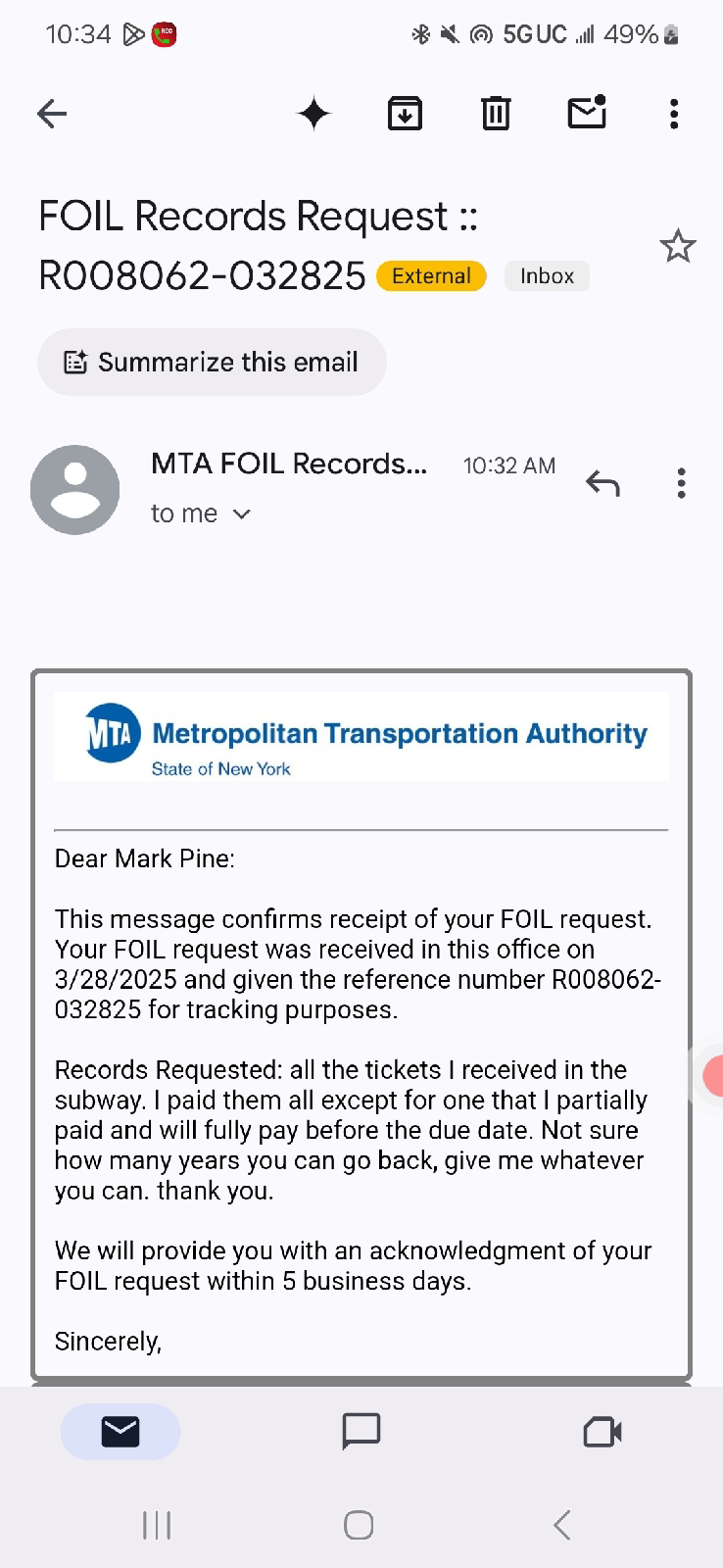723x1568 pixels.
Task: Star this FOIL Records Request email
Action: pyautogui.click(x=677, y=246)
